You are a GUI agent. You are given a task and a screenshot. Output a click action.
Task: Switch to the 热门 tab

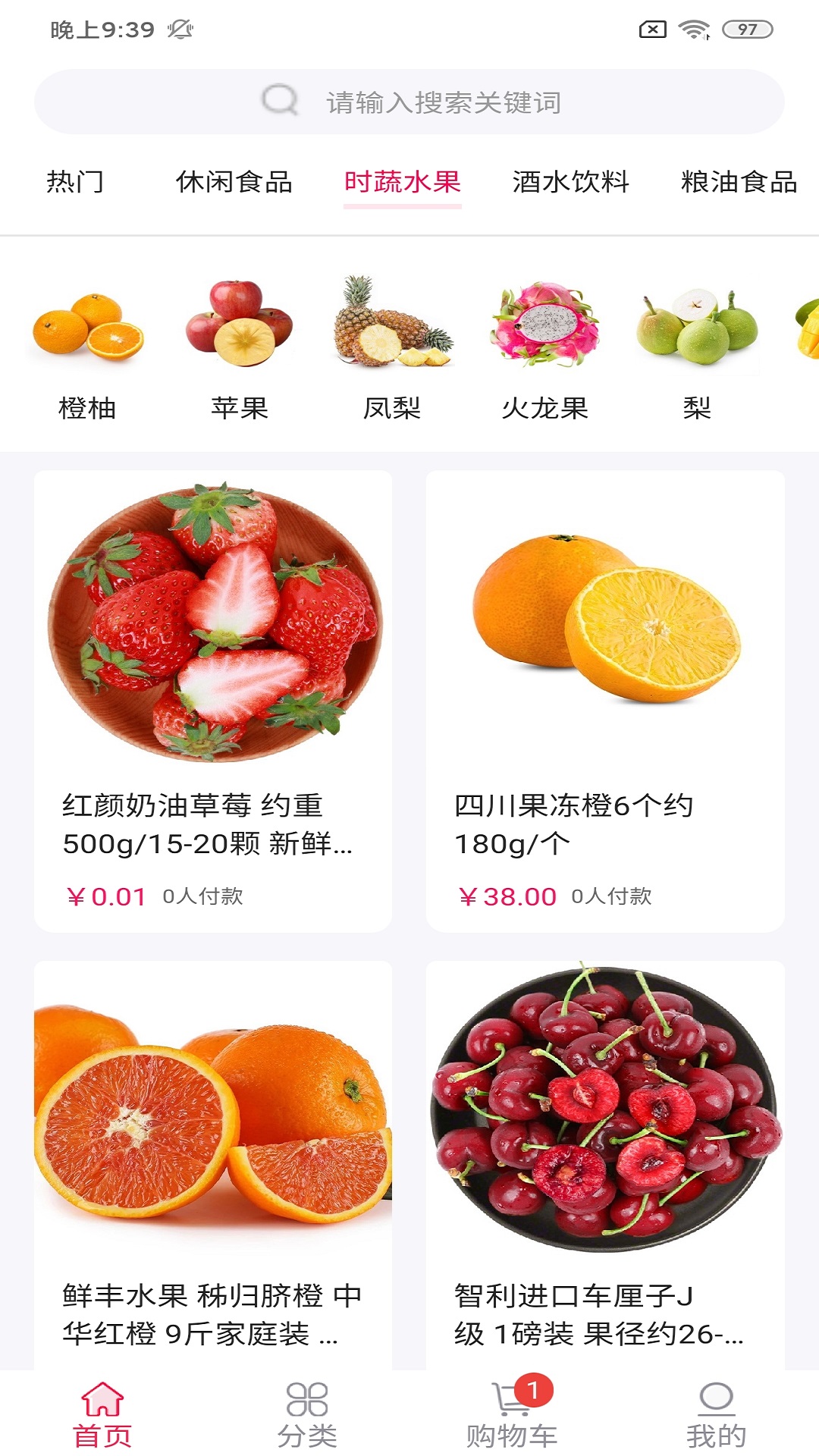74,180
